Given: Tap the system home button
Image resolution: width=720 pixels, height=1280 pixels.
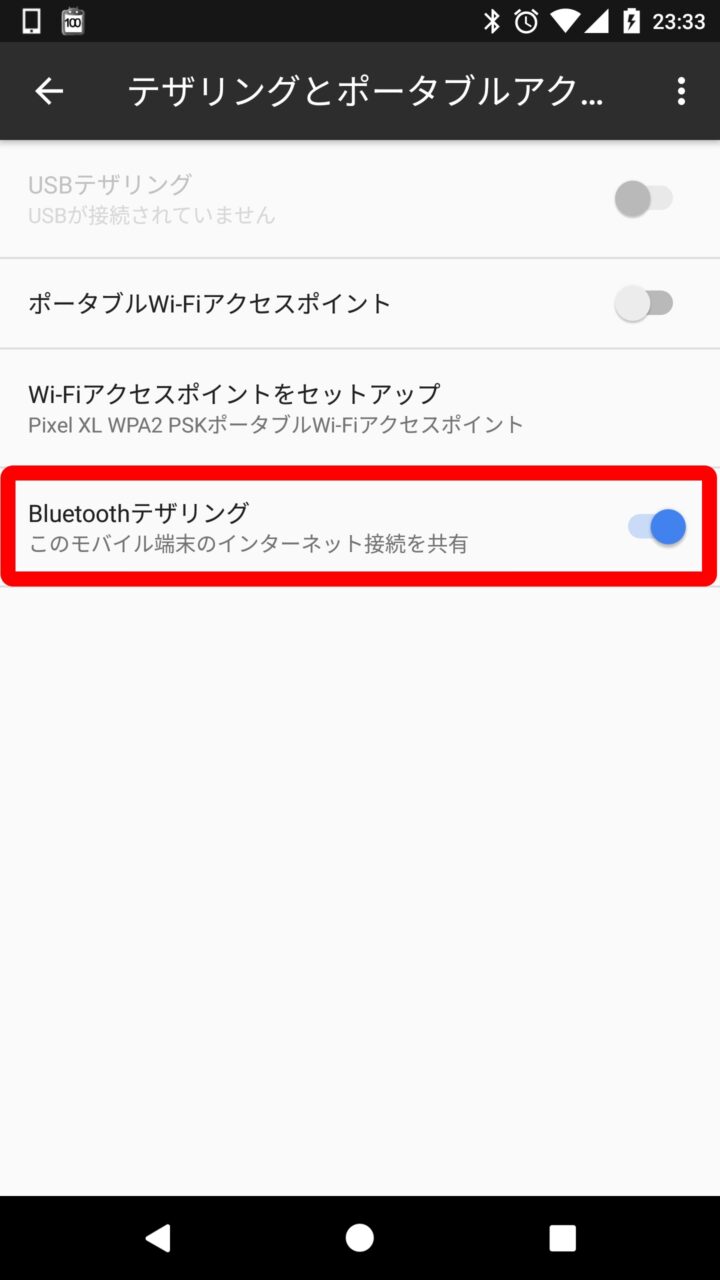Looking at the screenshot, I should pyautogui.click(x=360, y=1238).
